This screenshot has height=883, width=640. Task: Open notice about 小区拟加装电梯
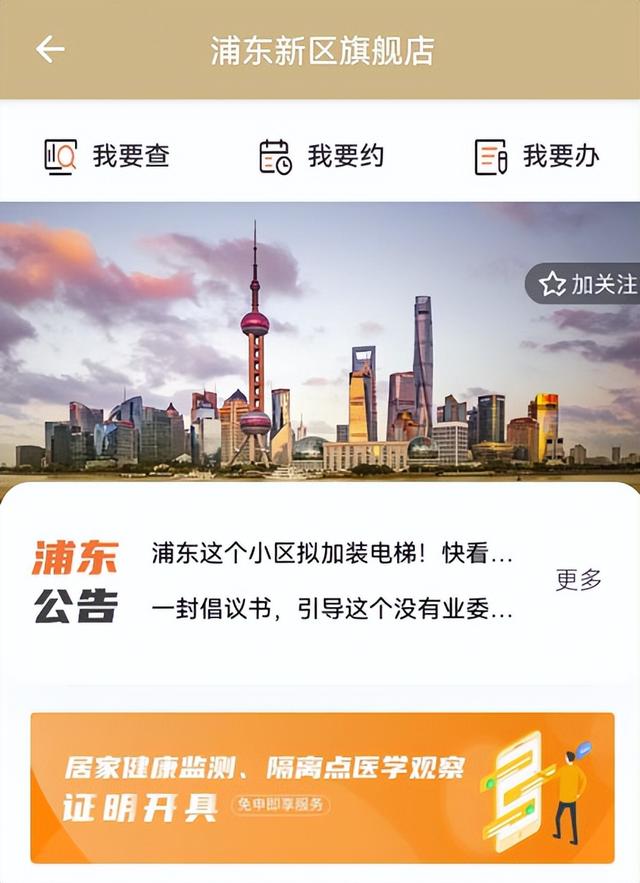(332, 554)
